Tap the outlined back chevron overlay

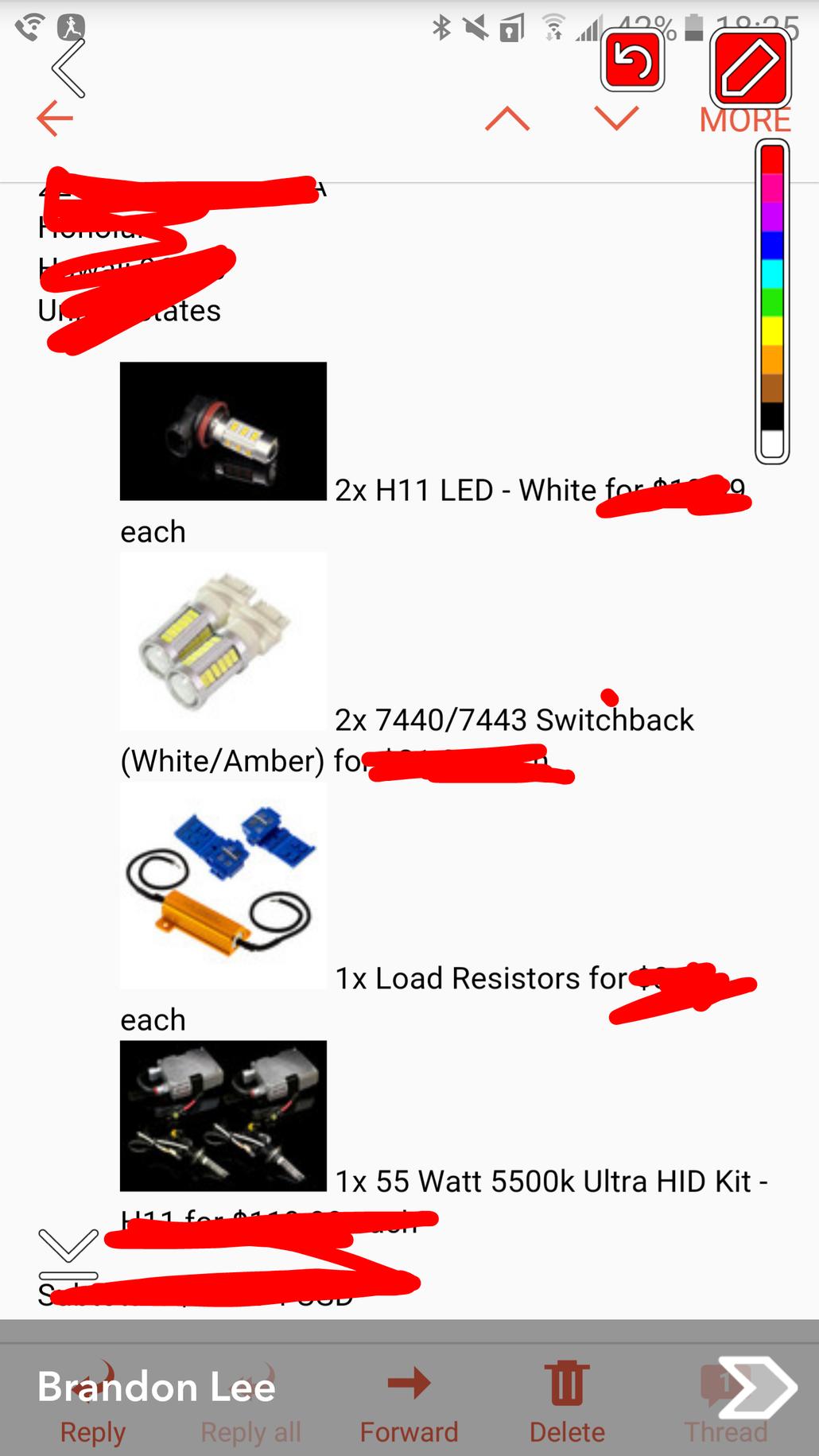click(68, 67)
